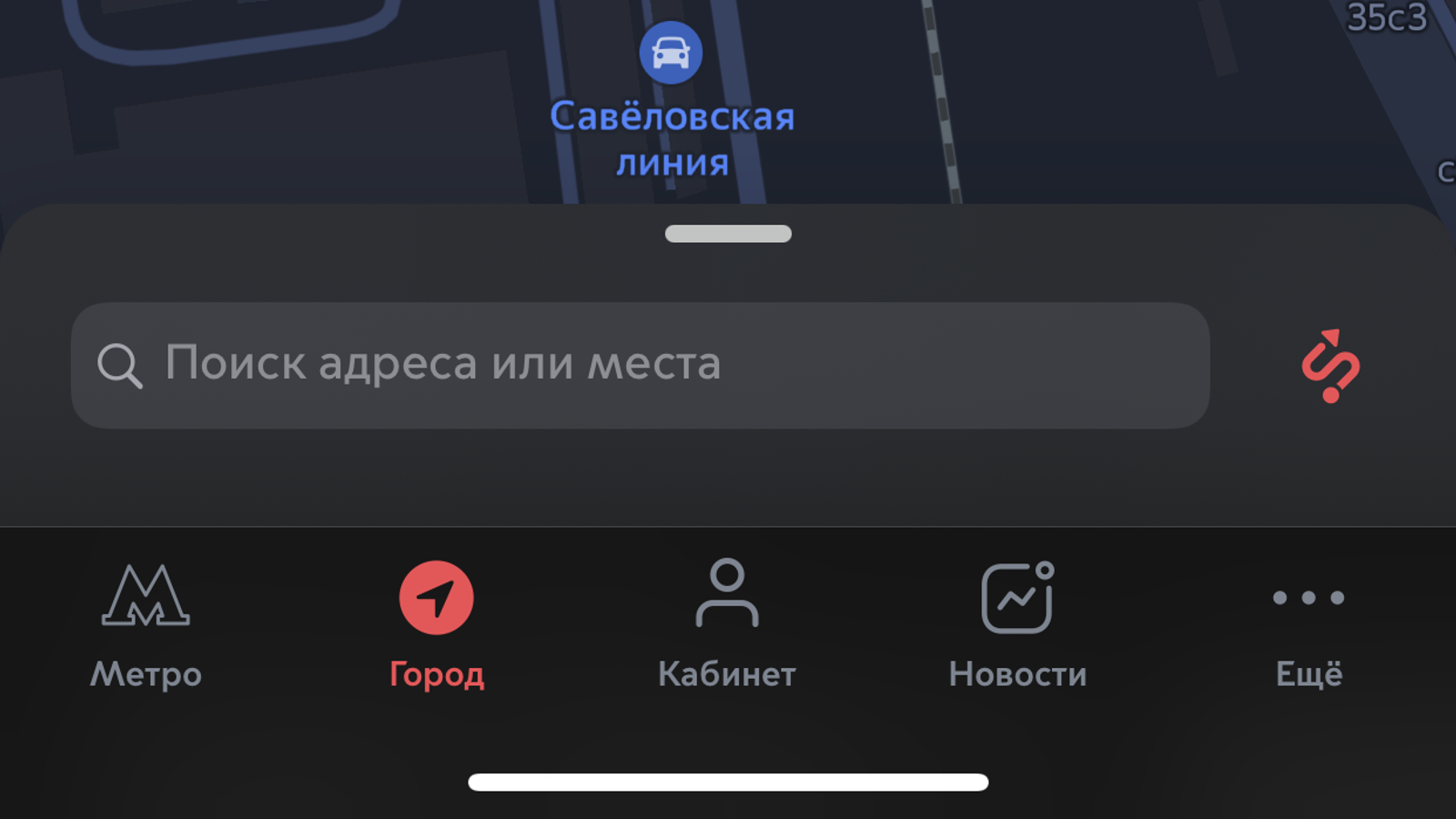Select the Савёловская линия parking marker
The height and width of the screenshot is (819, 1456).
pyautogui.click(x=671, y=54)
